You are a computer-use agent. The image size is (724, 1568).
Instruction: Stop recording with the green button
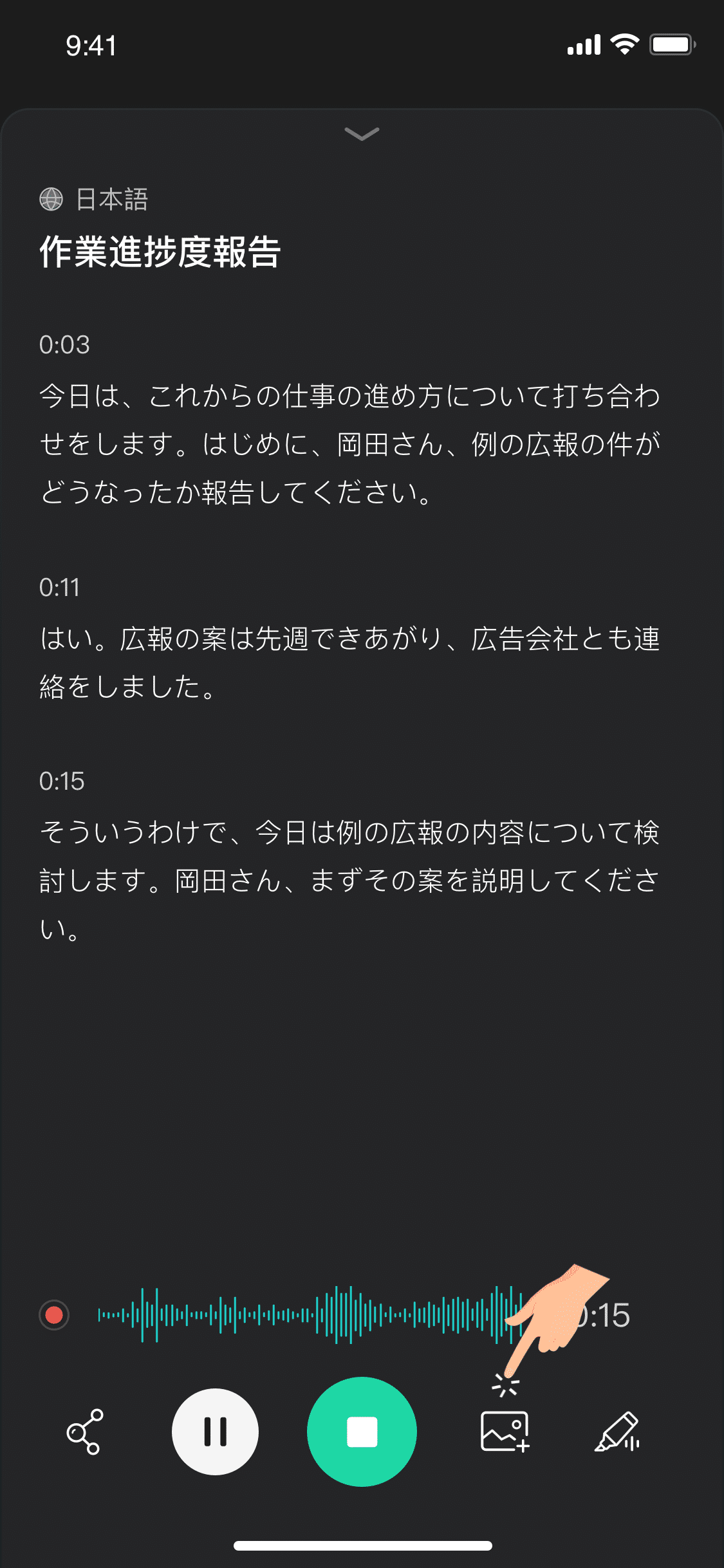(x=362, y=1432)
